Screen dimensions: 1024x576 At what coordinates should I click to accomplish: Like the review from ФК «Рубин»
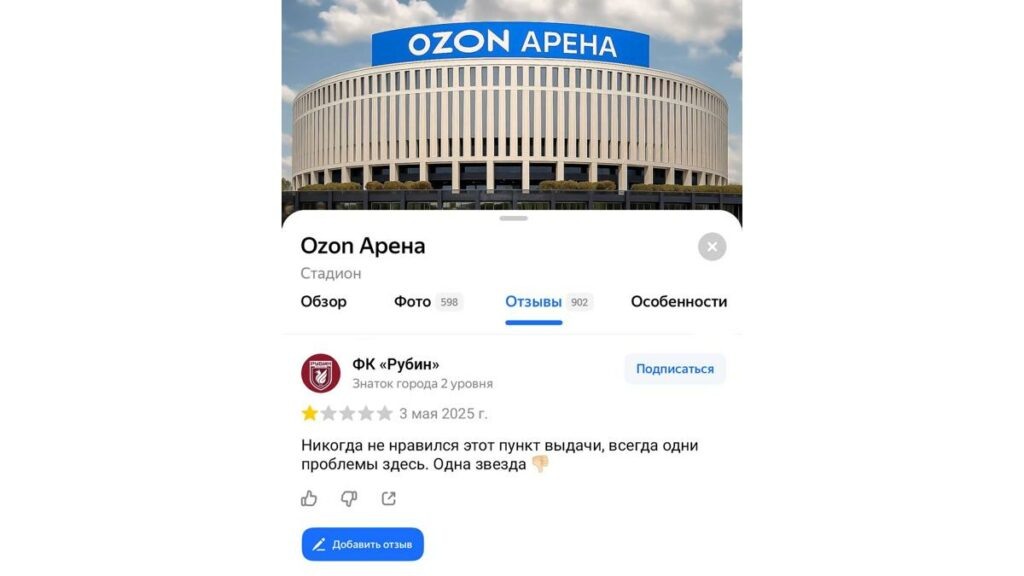point(309,498)
